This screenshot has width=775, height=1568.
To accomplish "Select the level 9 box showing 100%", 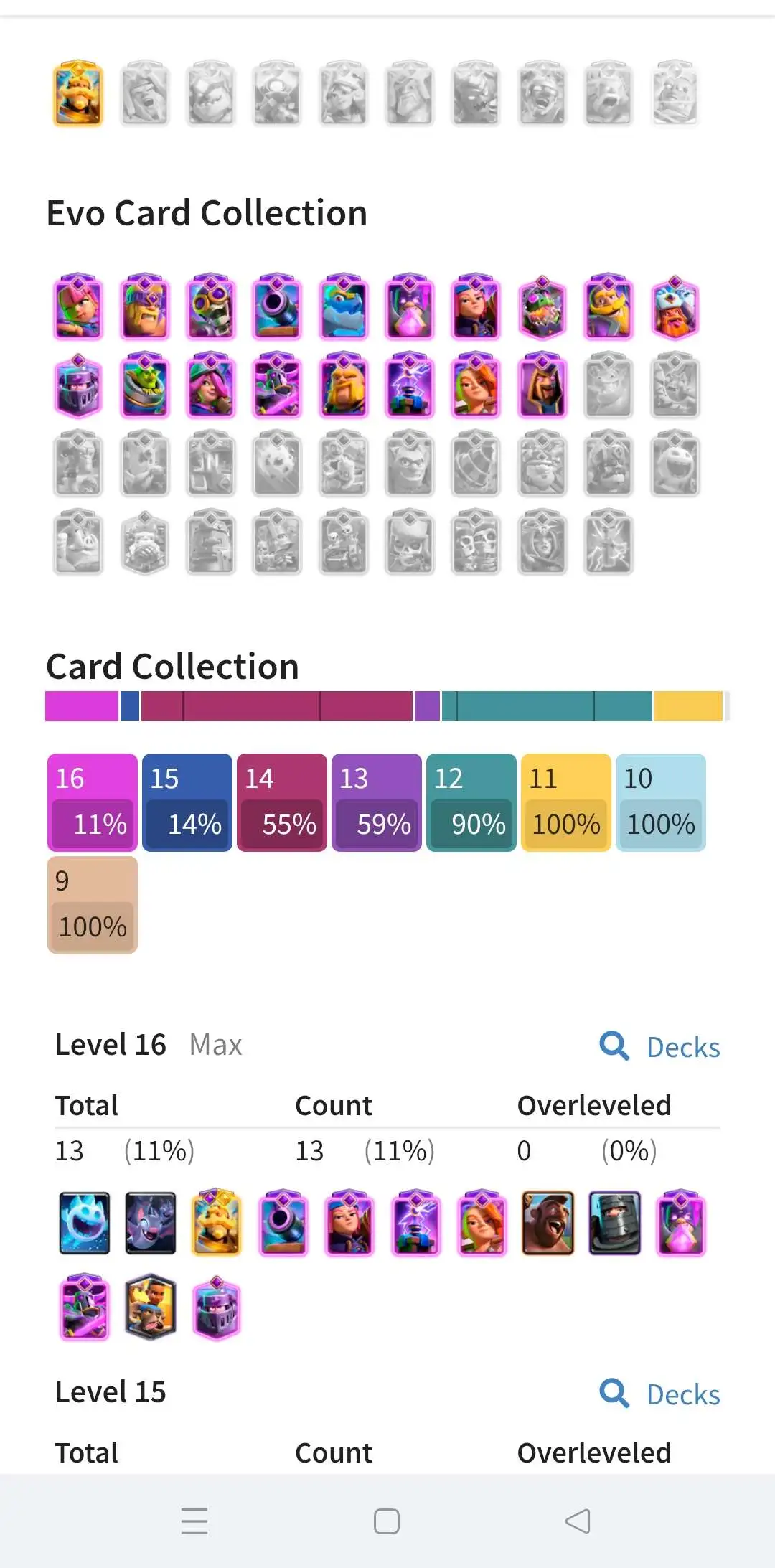I will coord(93,905).
